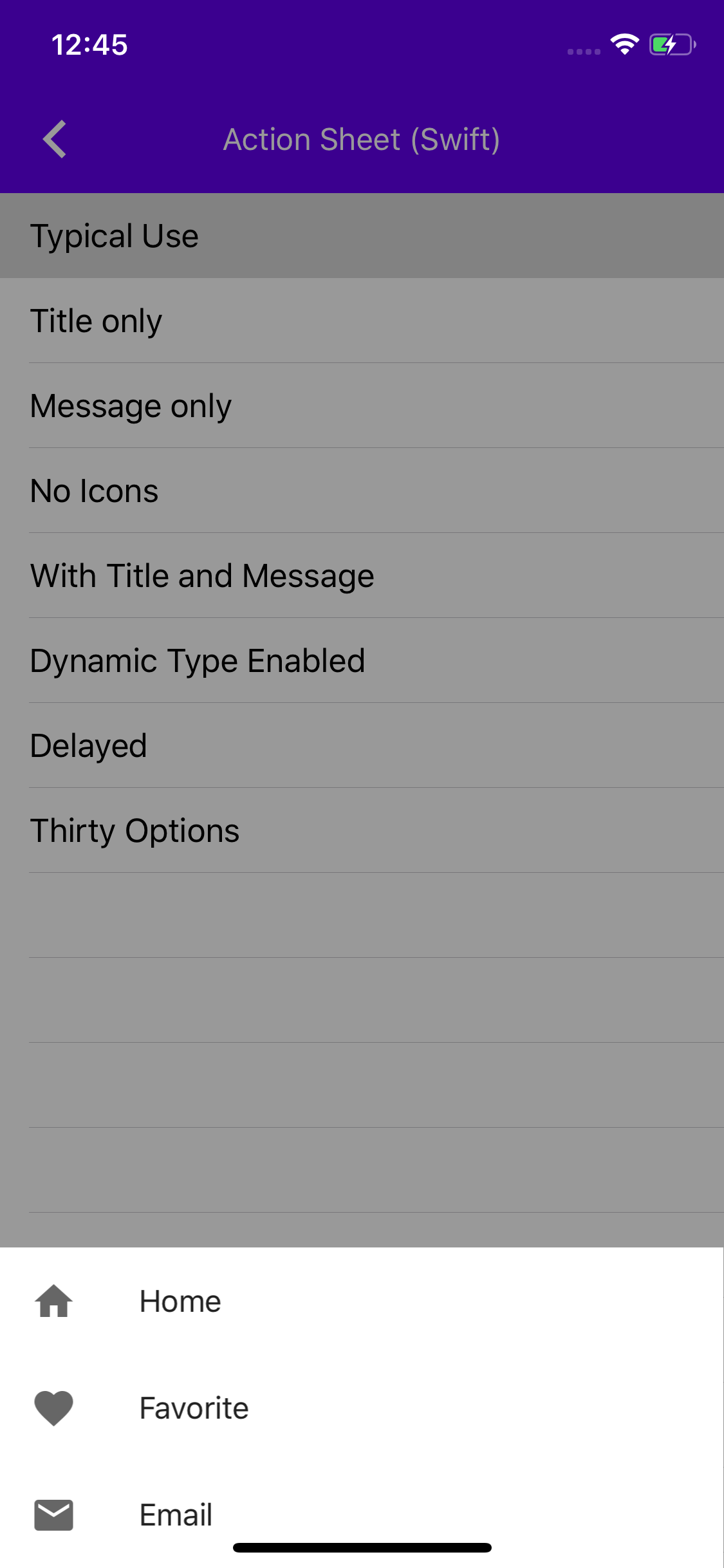Open the Typical Use example

tap(115, 235)
